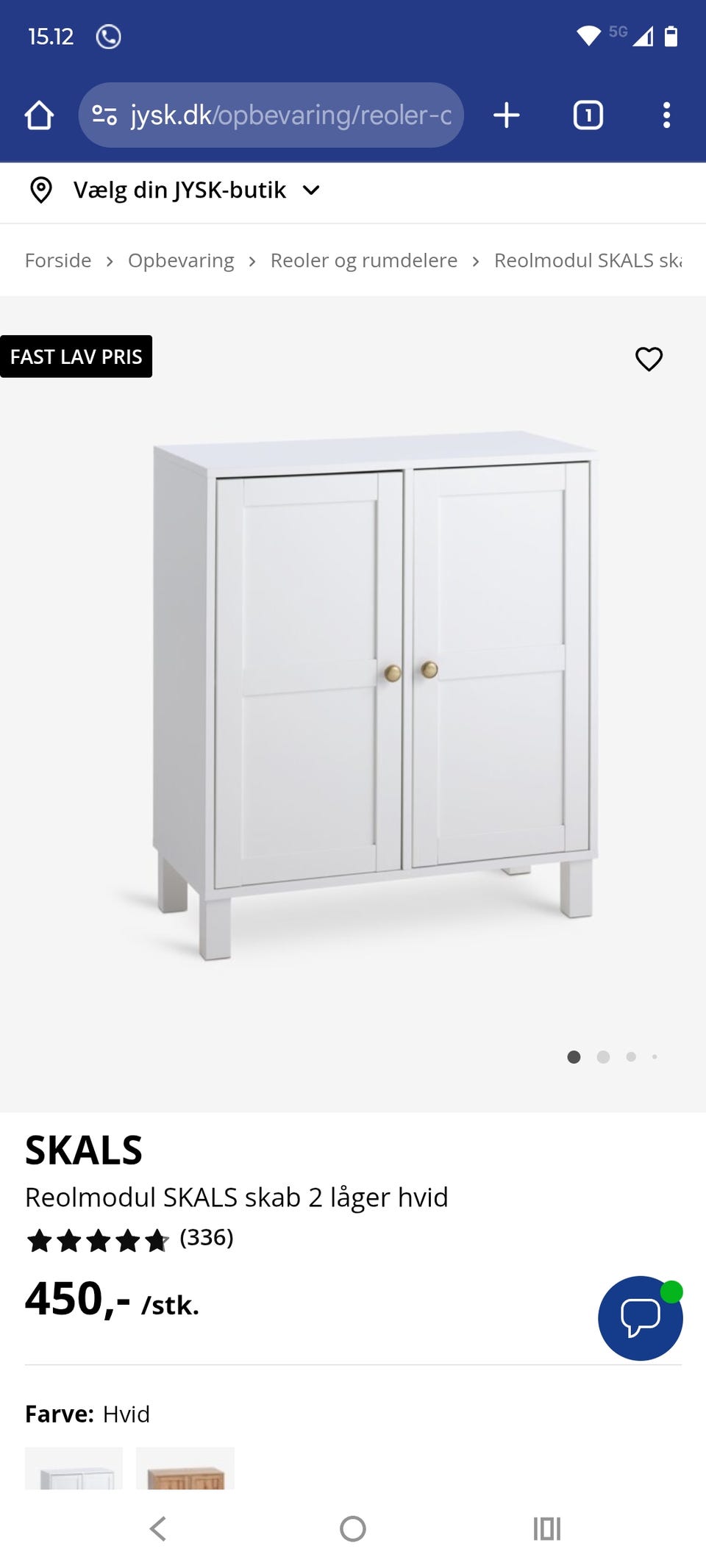Open the Reoler og rumdelere breadcrumb
Image resolution: width=706 pixels, height=1568 pixels.
(363, 260)
